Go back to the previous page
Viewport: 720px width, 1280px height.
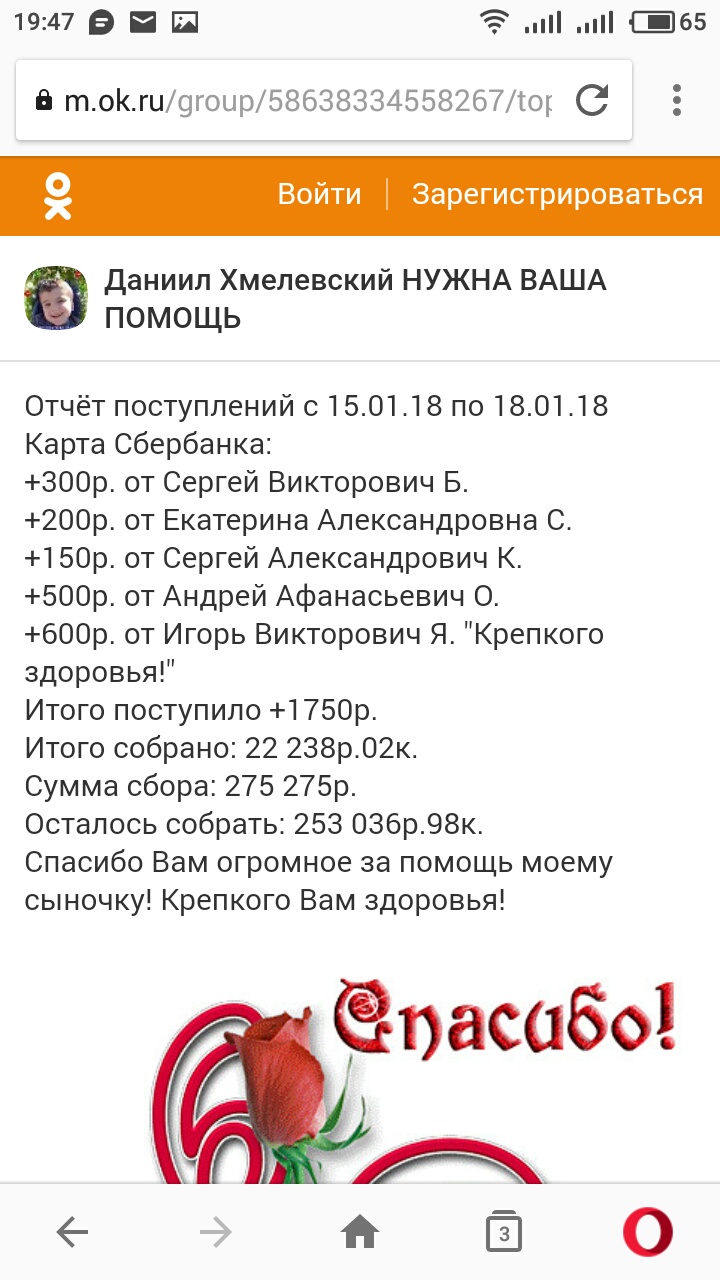pos(72,1233)
